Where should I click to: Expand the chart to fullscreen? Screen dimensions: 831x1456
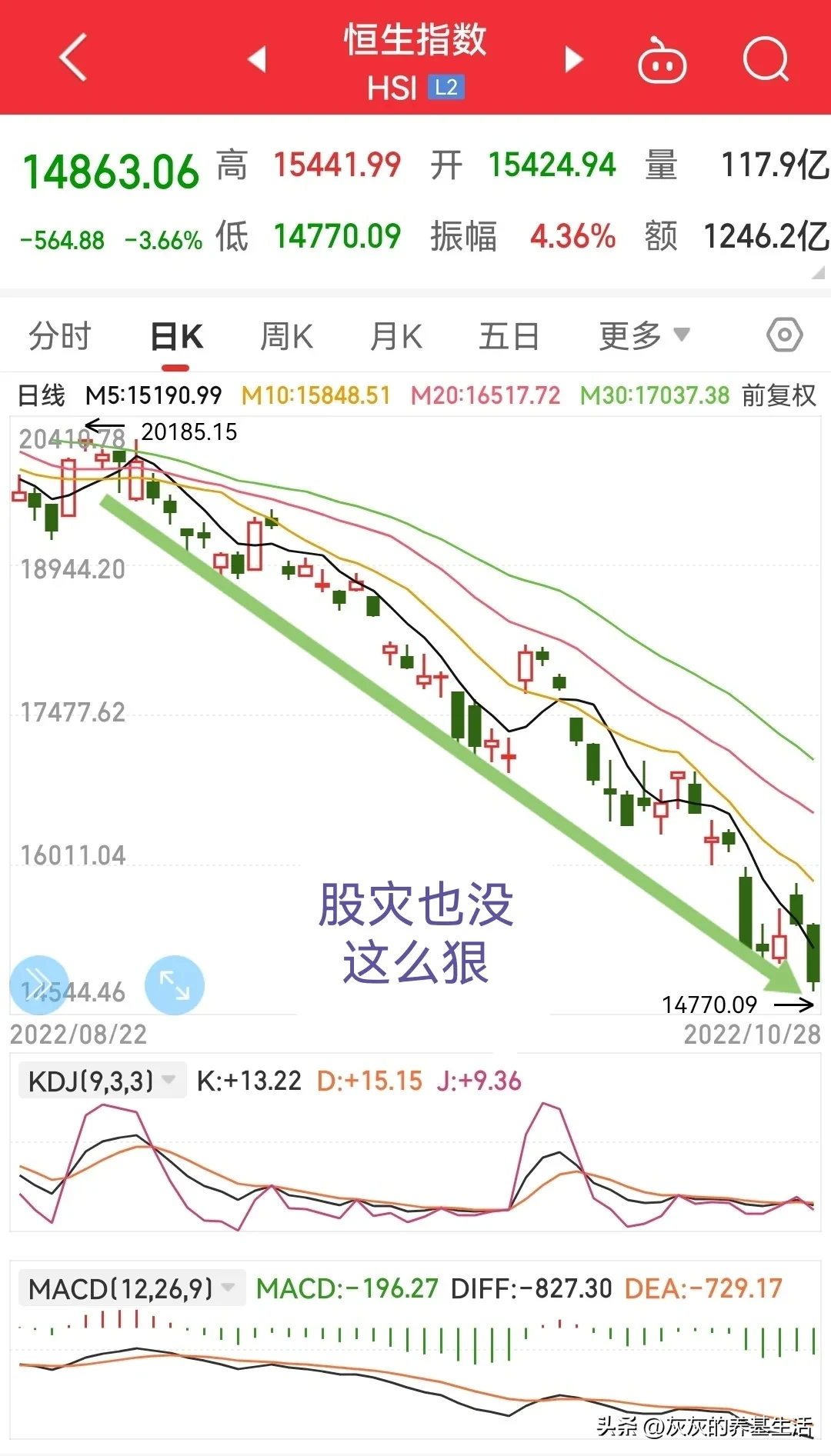coord(175,985)
